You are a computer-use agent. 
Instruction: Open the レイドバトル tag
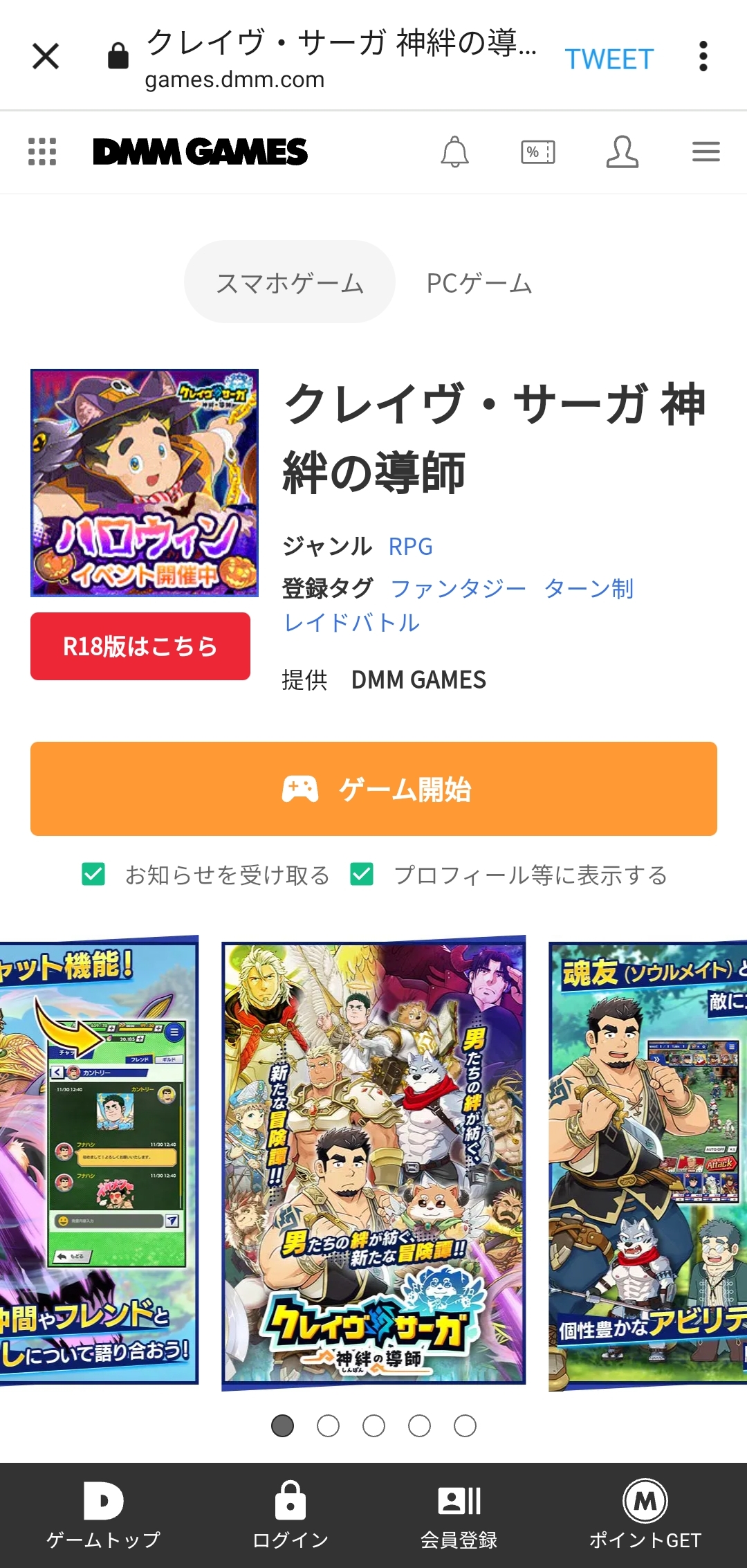coord(351,623)
